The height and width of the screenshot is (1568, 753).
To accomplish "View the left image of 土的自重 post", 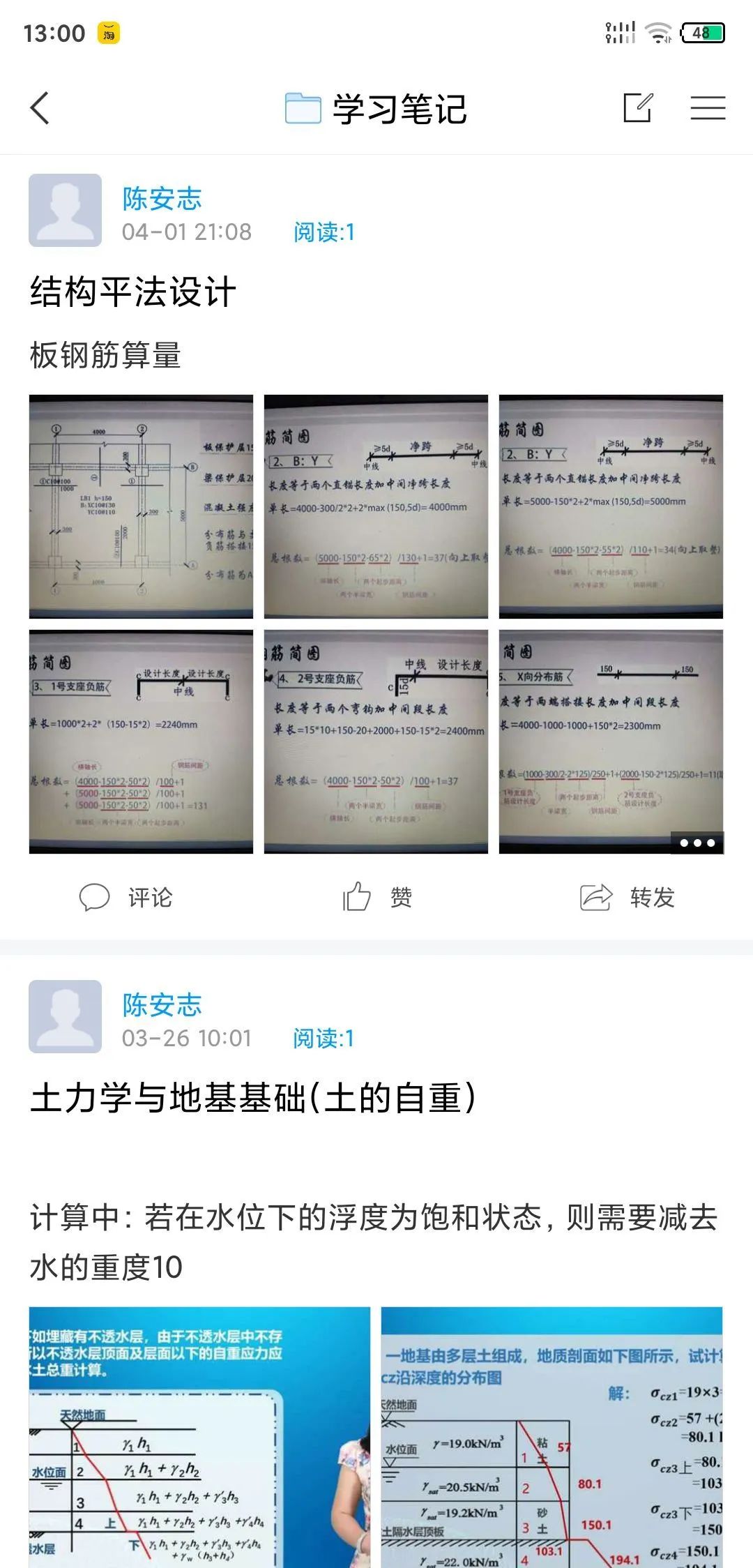I will pyautogui.click(x=199, y=1437).
